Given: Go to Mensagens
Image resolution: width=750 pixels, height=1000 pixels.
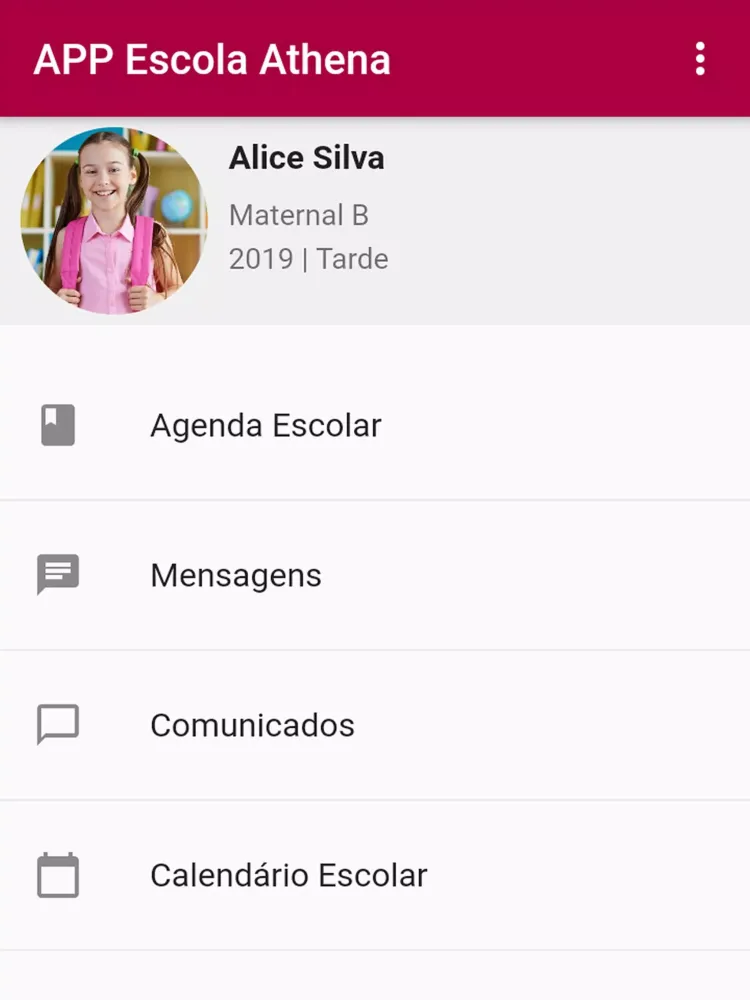Looking at the screenshot, I should (236, 576).
